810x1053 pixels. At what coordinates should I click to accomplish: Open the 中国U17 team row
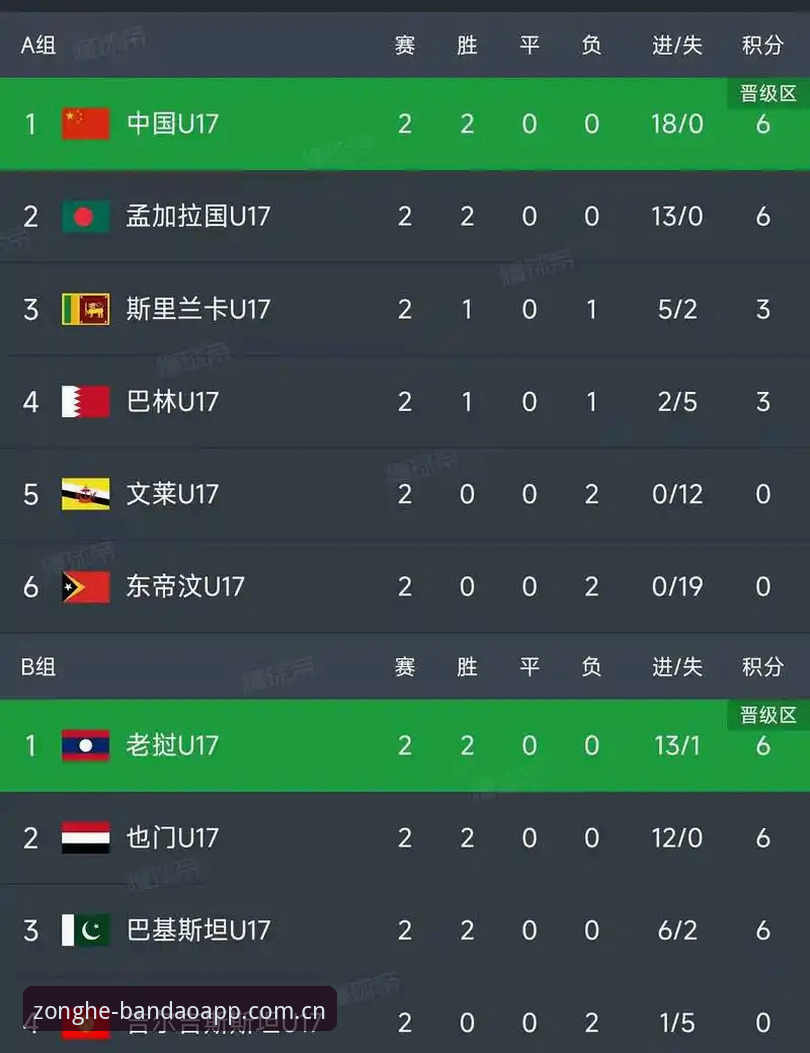point(405,124)
